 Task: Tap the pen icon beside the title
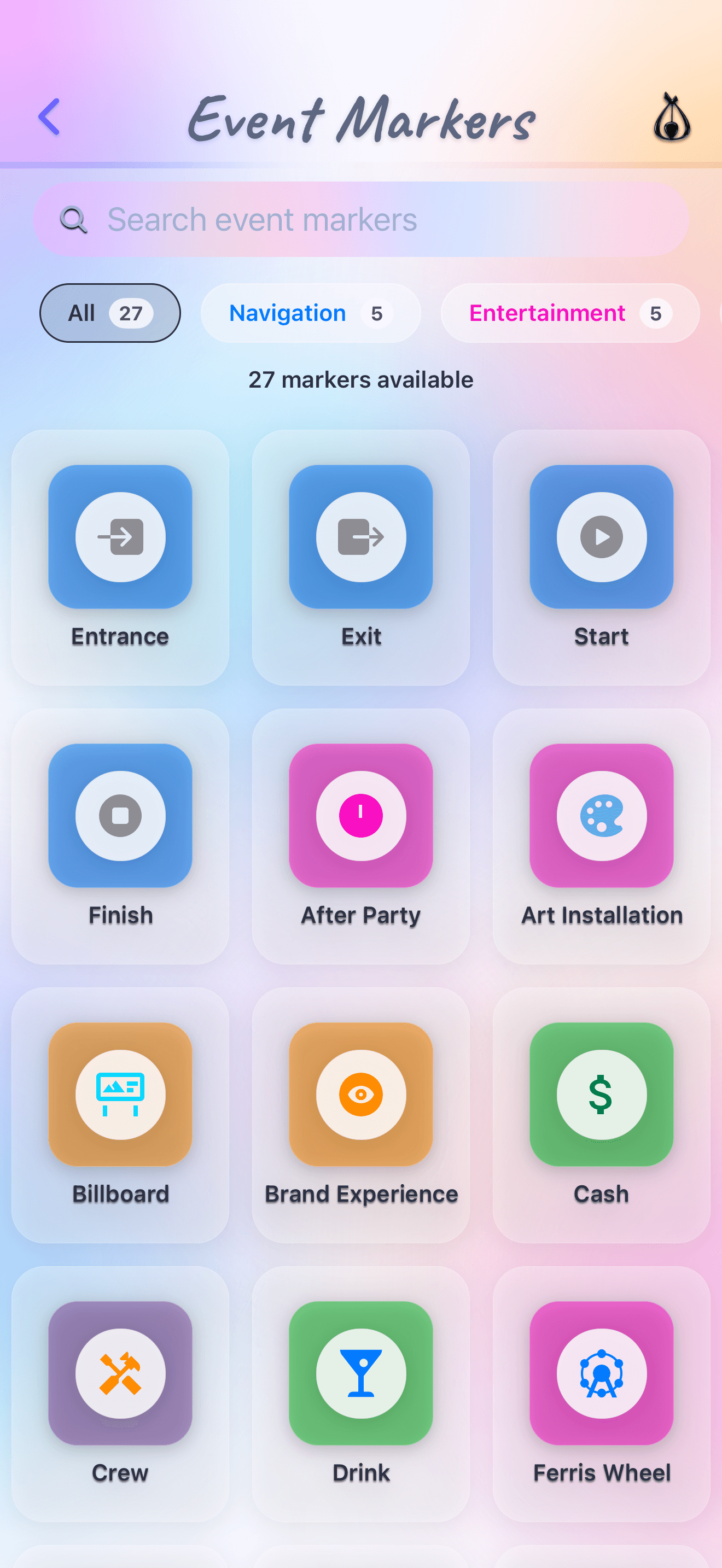click(672, 118)
